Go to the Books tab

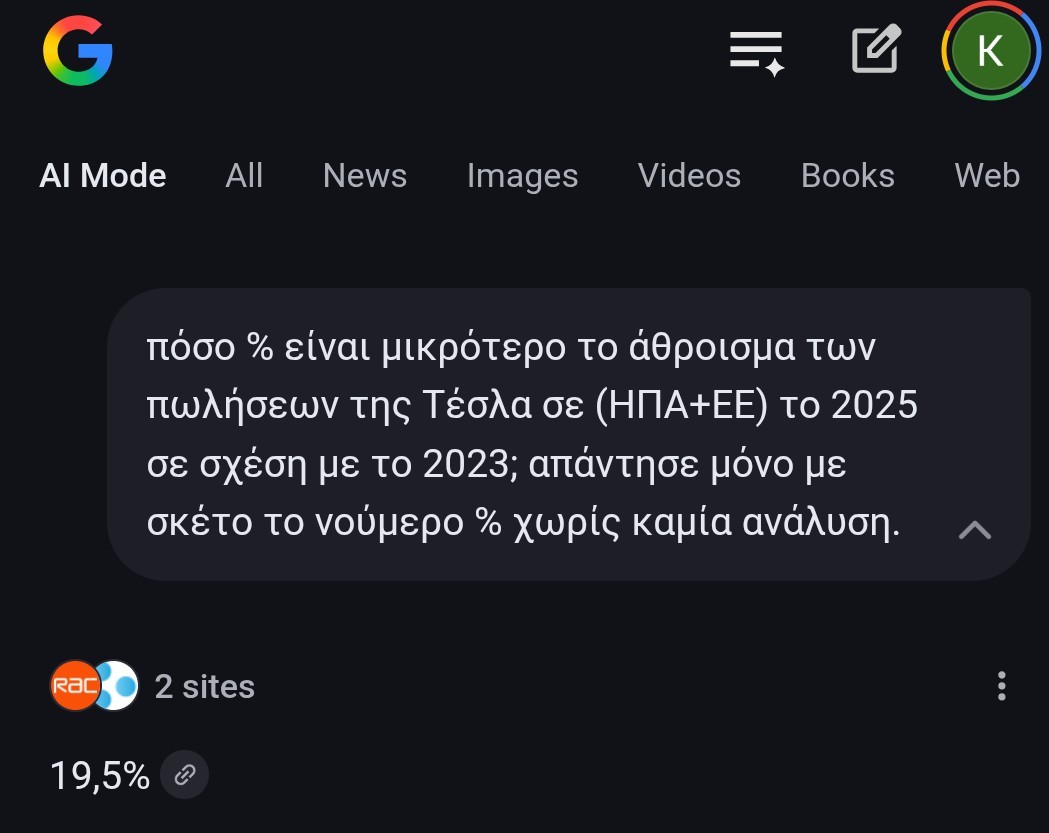[x=847, y=176]
